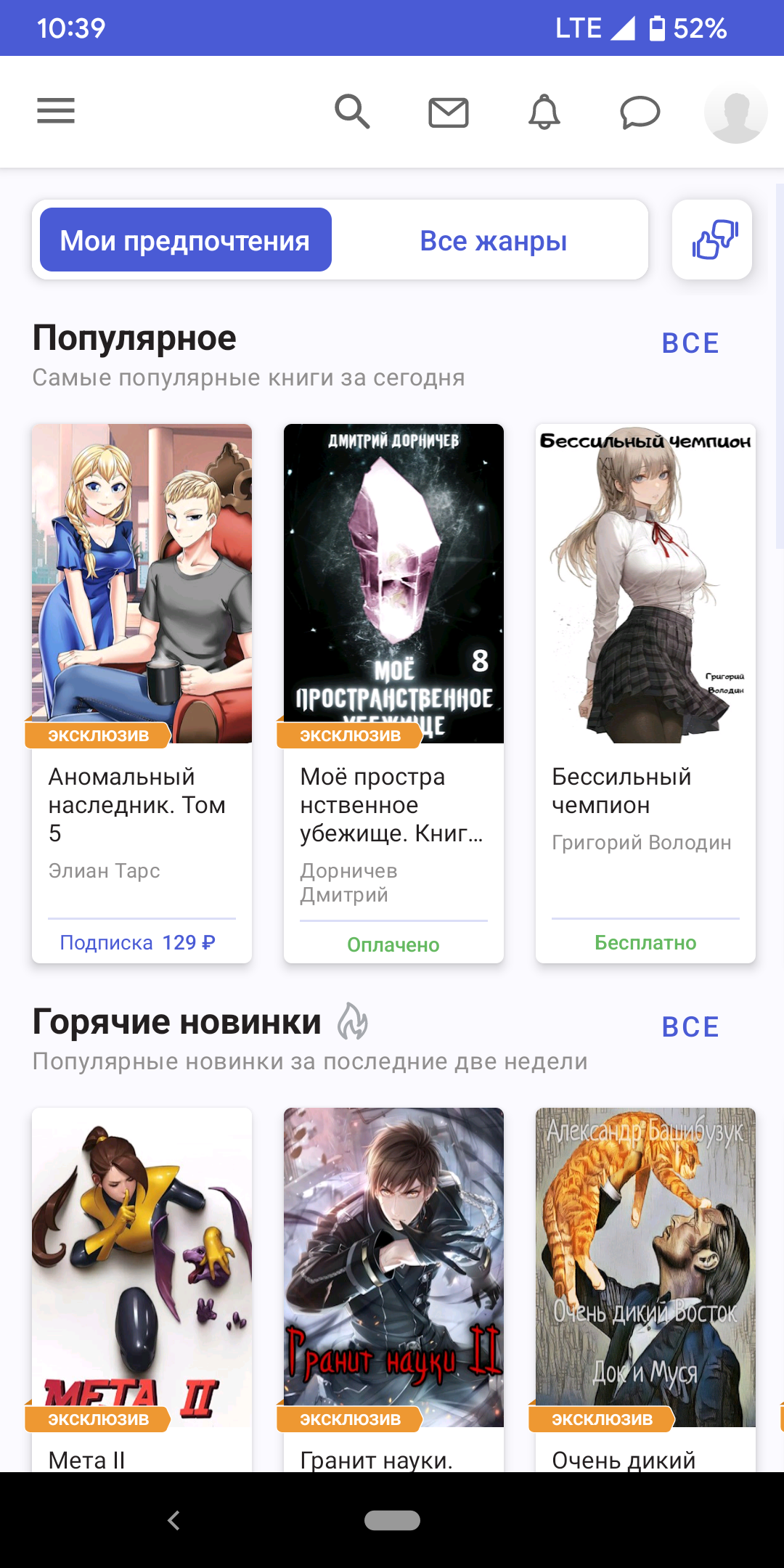This screenshot has height=1568, width=784.
Task: Open the profile avatar
Action: 735,113
